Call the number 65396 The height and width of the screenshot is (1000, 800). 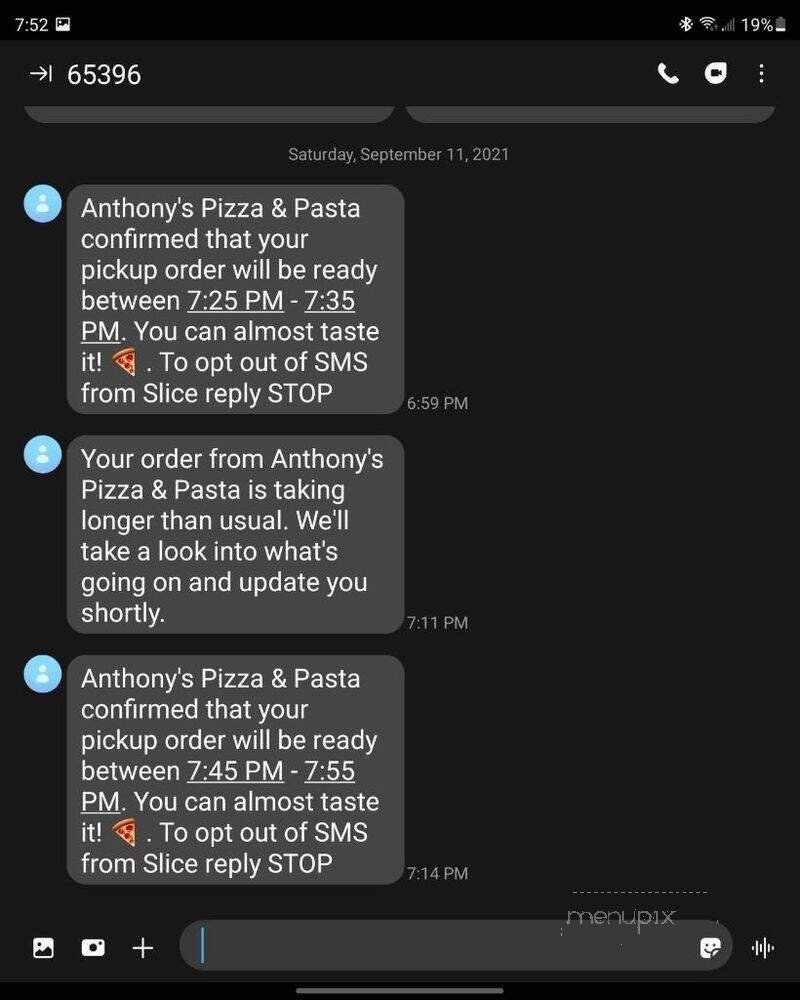click(x=667, y=74)
